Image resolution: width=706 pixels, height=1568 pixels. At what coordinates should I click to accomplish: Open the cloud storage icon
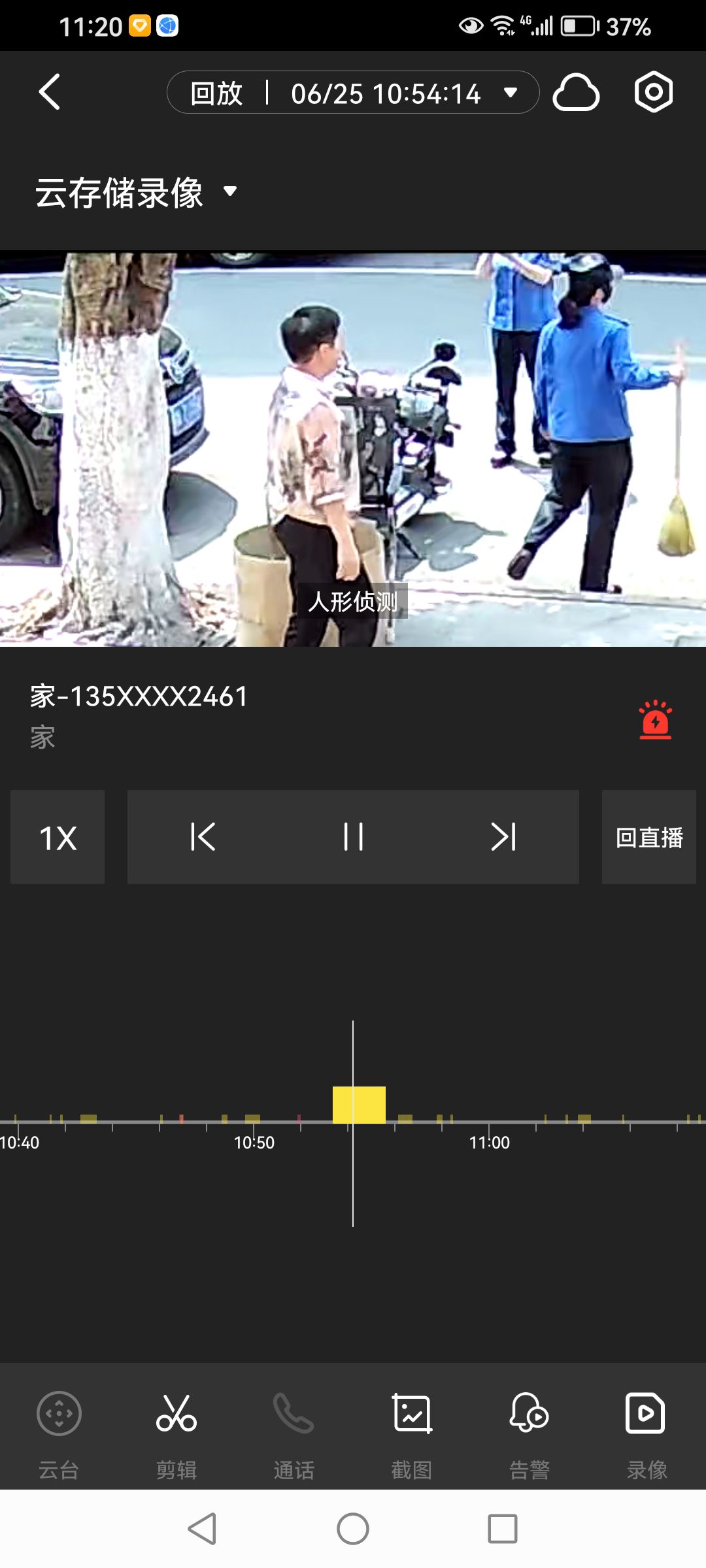click(576, 93)
